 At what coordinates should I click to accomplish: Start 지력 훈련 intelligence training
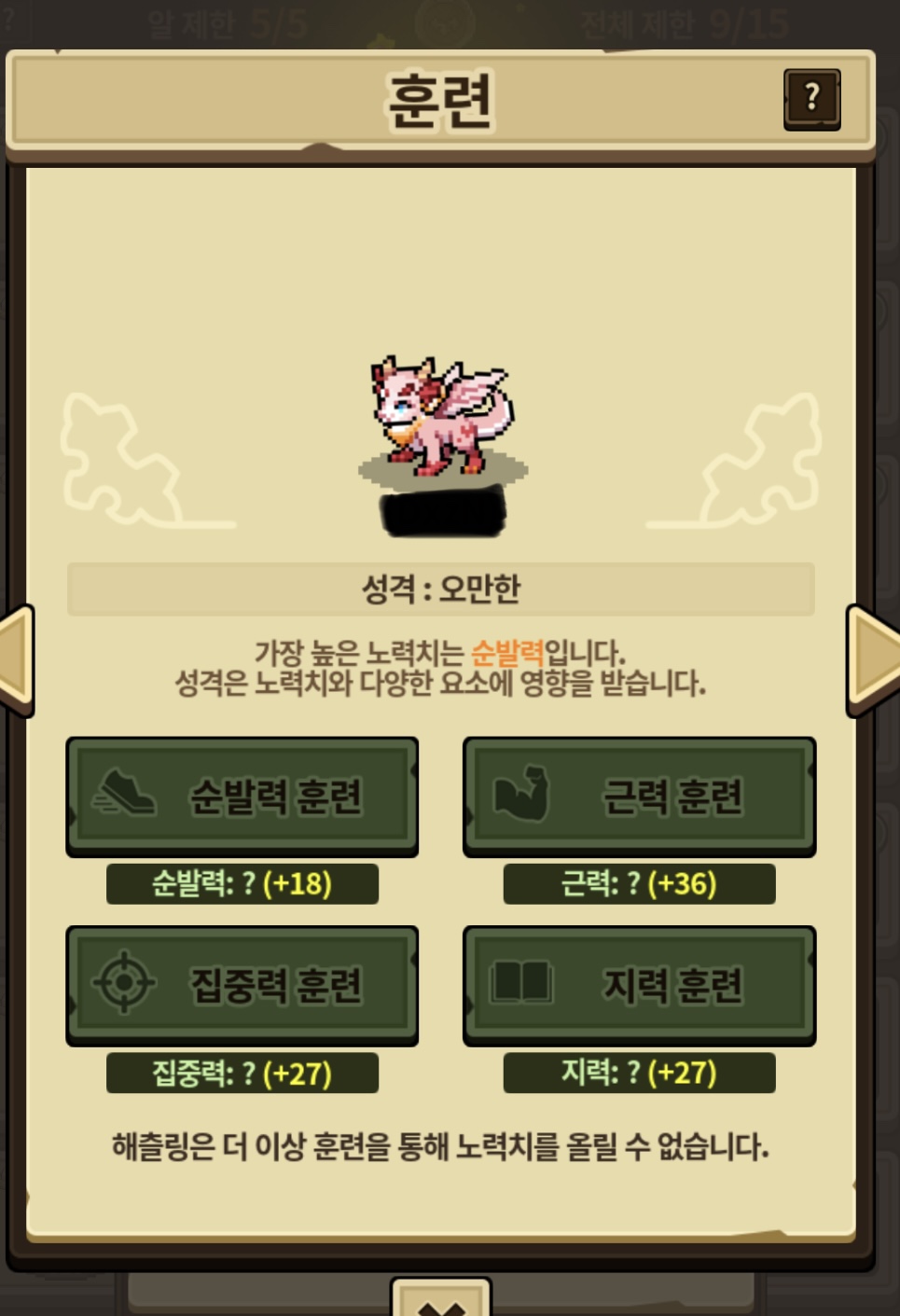tap(639, 985)
